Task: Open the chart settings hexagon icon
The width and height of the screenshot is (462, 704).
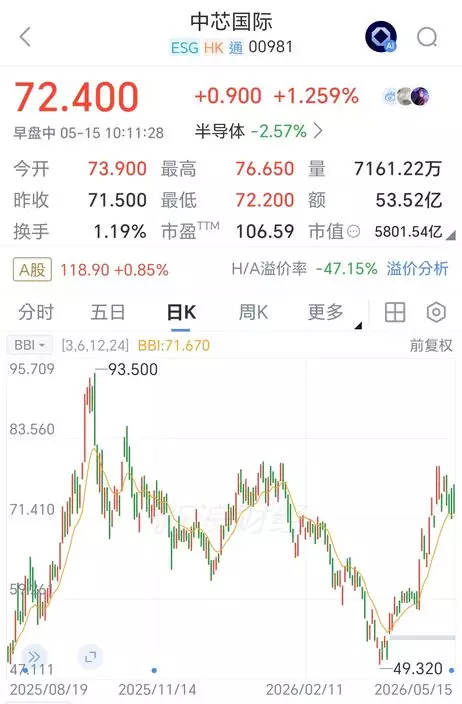Action: [x=436, y=312]
